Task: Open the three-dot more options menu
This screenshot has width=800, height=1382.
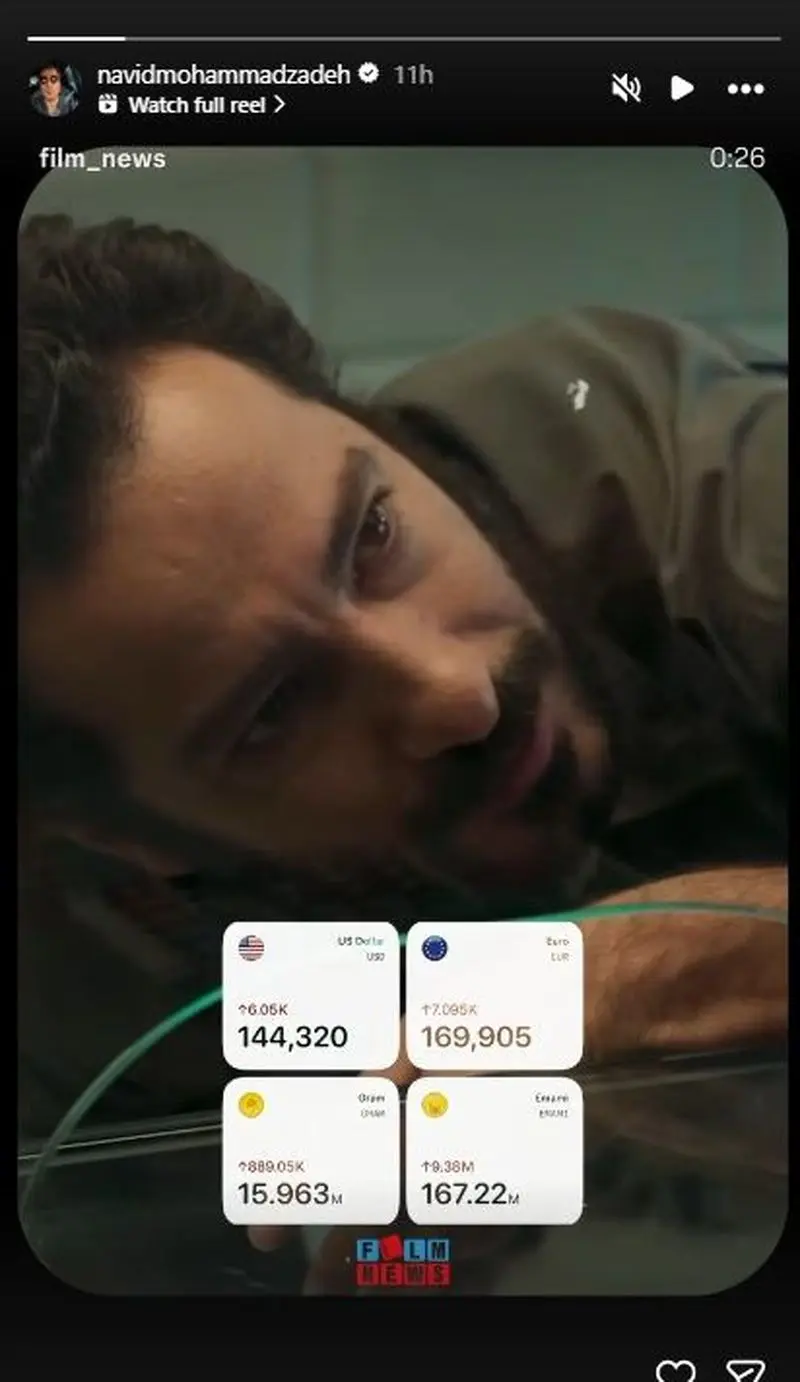Action: tap(745, 89)
